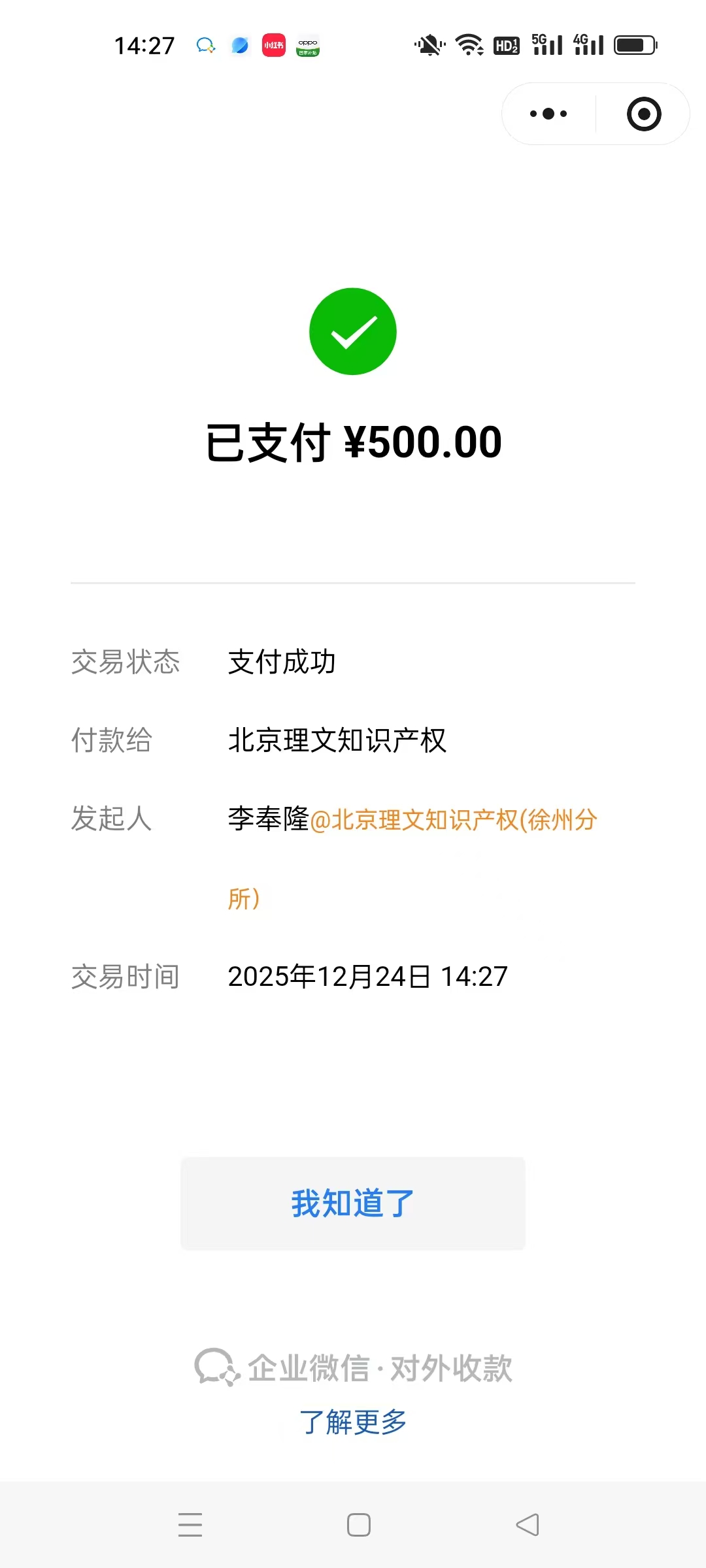The height and width of the screenshot is (1568, 706).
Task: Go back using the system back button
Action: 528,1525
